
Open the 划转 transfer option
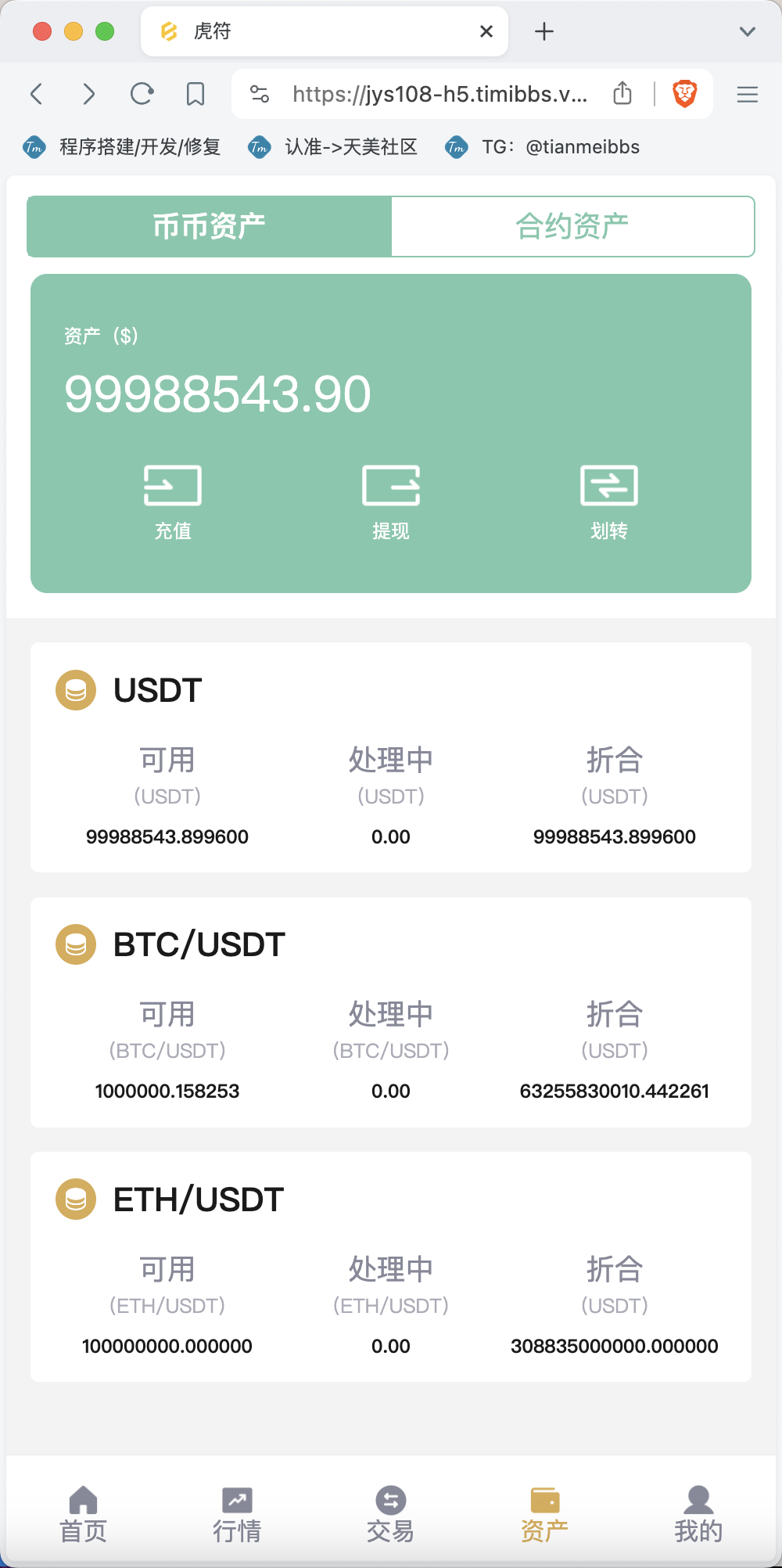pos(609,502)
